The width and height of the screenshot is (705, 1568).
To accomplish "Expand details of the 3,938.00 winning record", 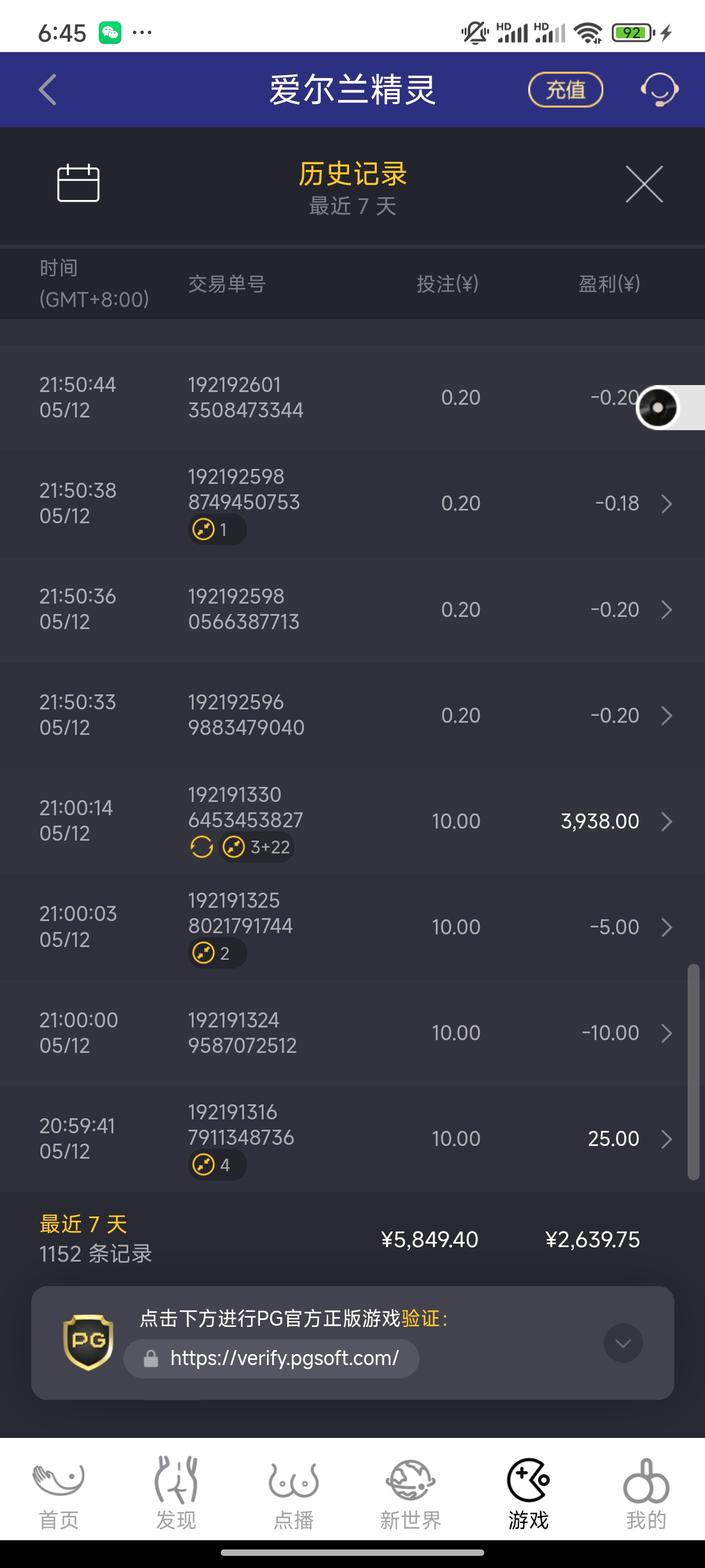I will pos(667,821).
